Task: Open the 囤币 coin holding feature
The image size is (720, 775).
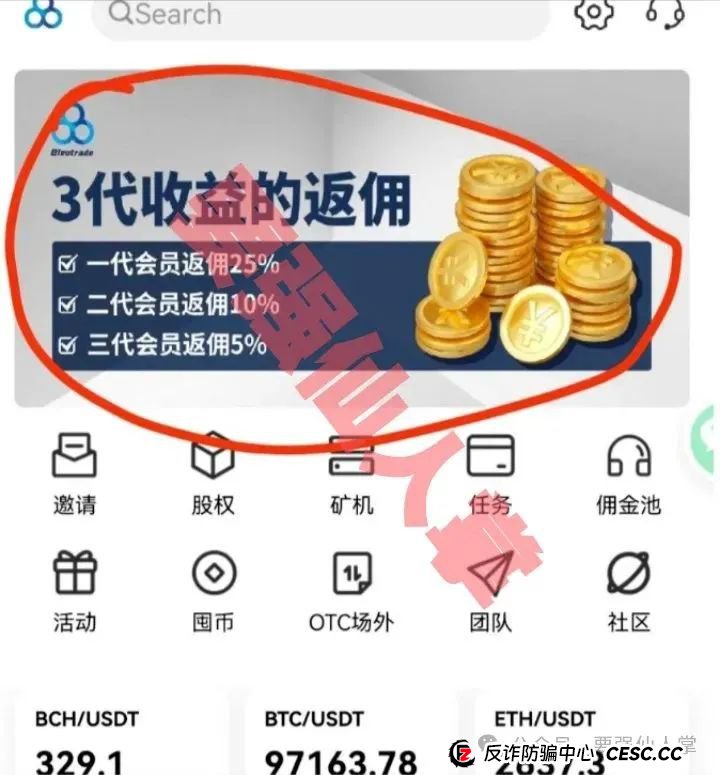Action: point(212,591)
